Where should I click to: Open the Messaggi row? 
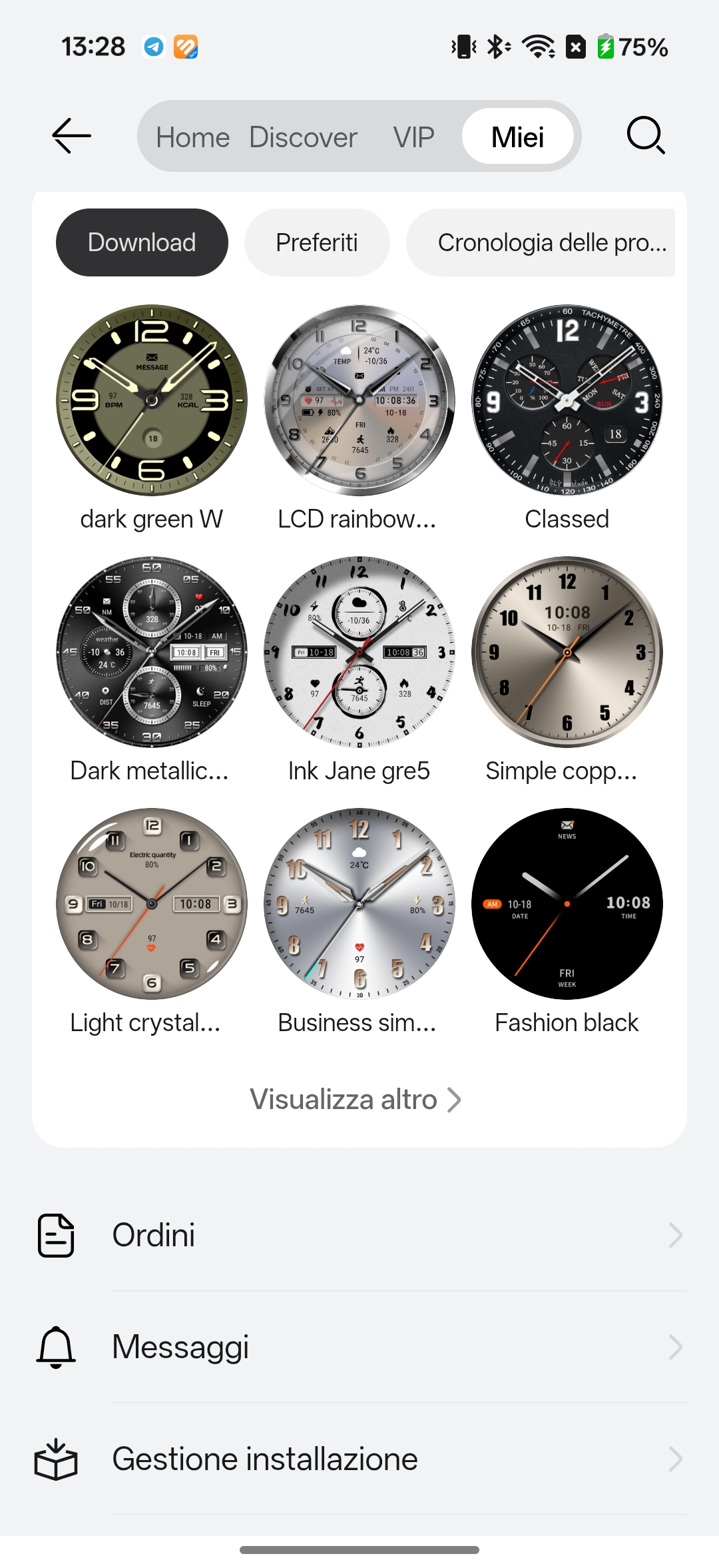359,1347
